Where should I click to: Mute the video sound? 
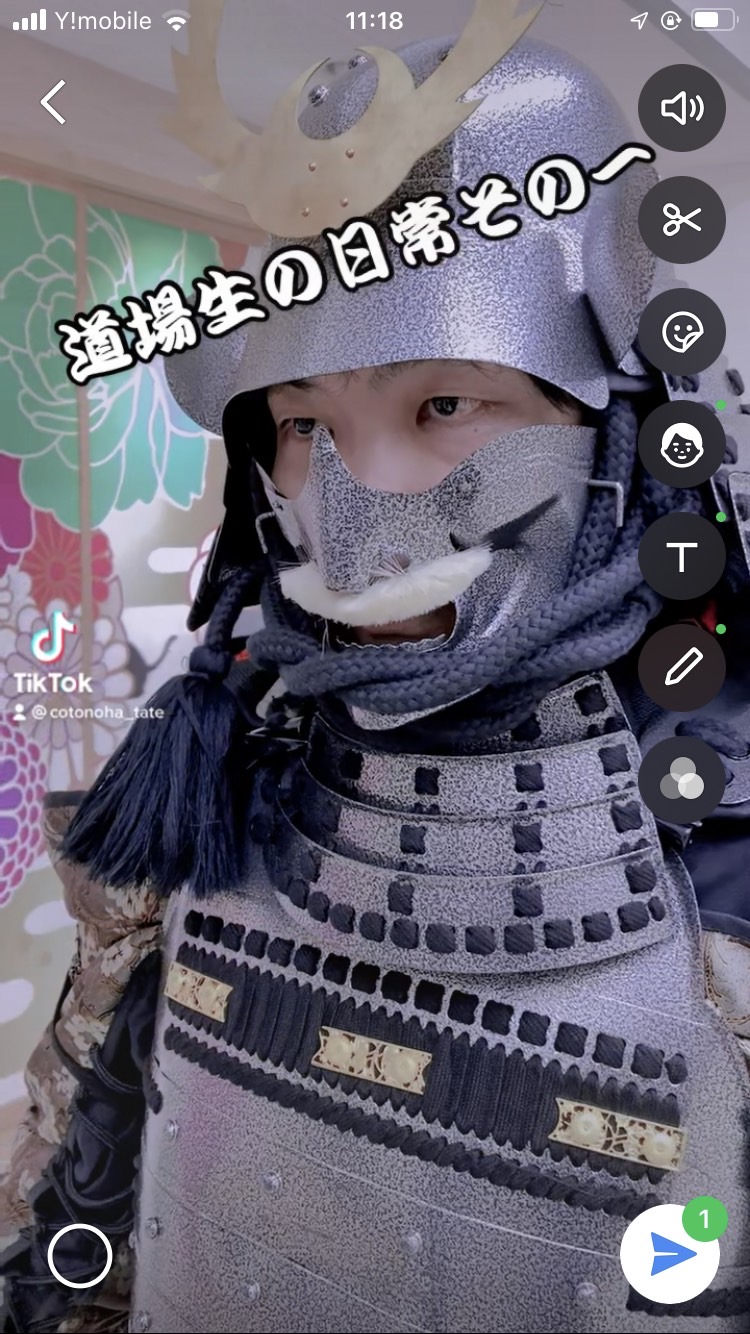pyautogui.click(x=682, y=108)
